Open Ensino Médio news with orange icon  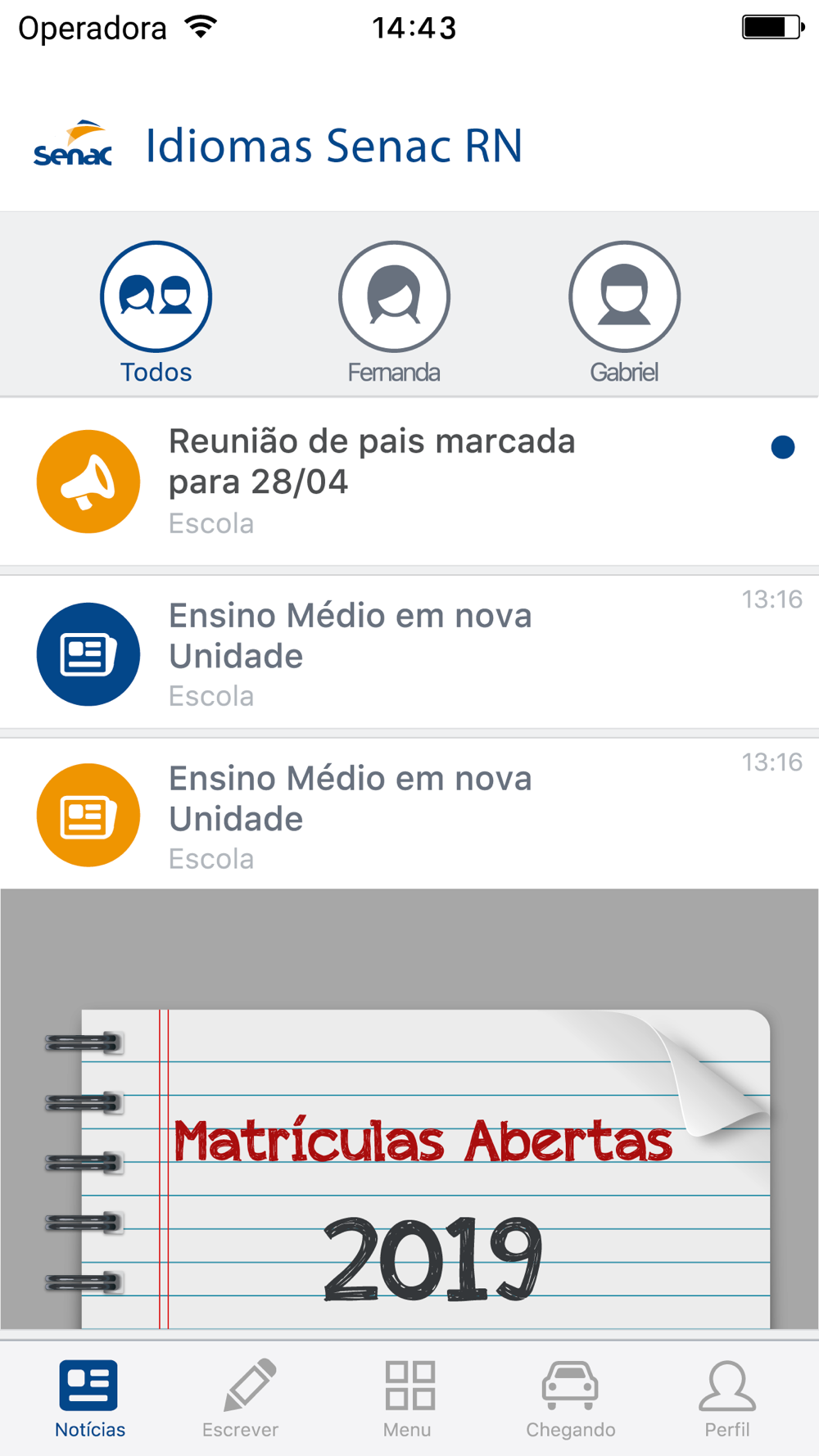pyautogui.click(x=409, y=815)
